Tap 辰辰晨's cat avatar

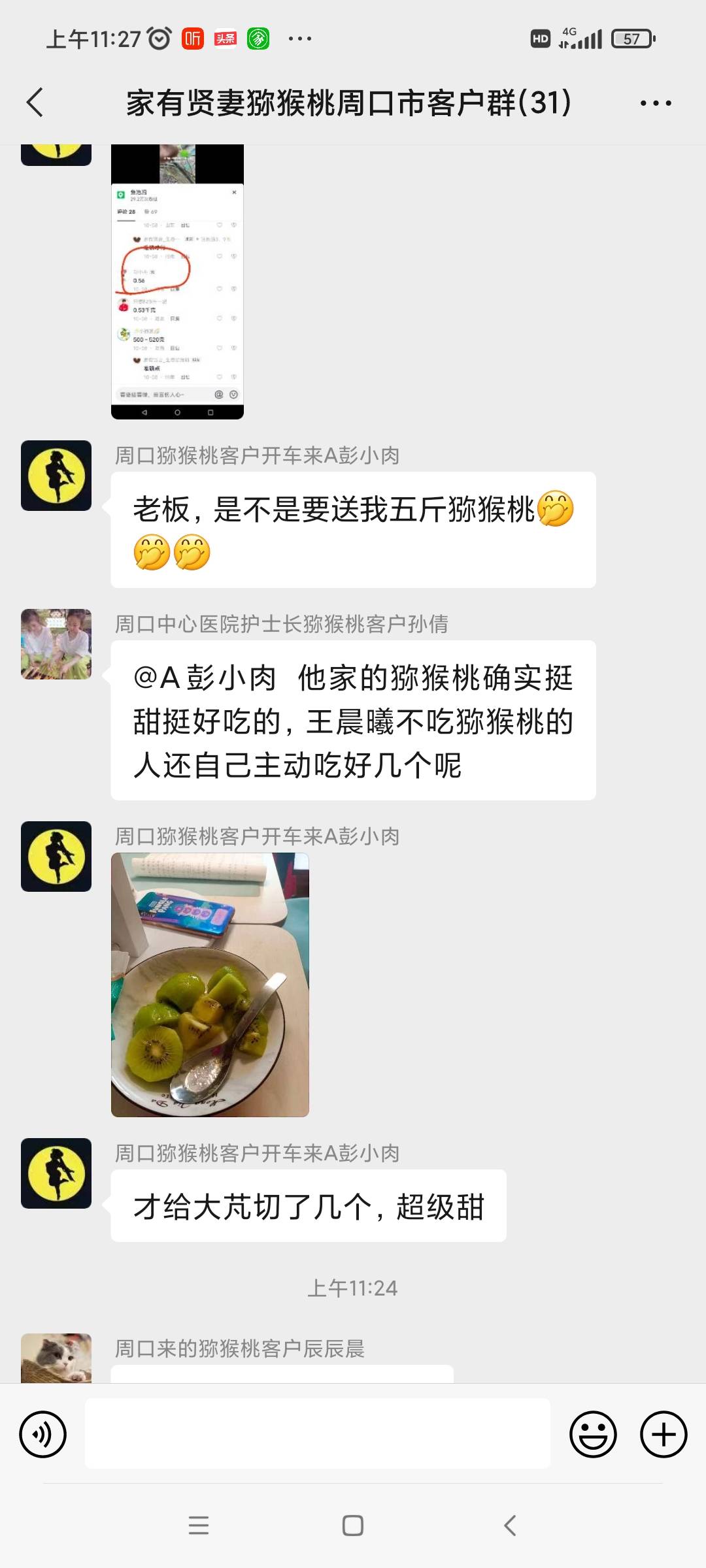click(x=56, y=1358)
